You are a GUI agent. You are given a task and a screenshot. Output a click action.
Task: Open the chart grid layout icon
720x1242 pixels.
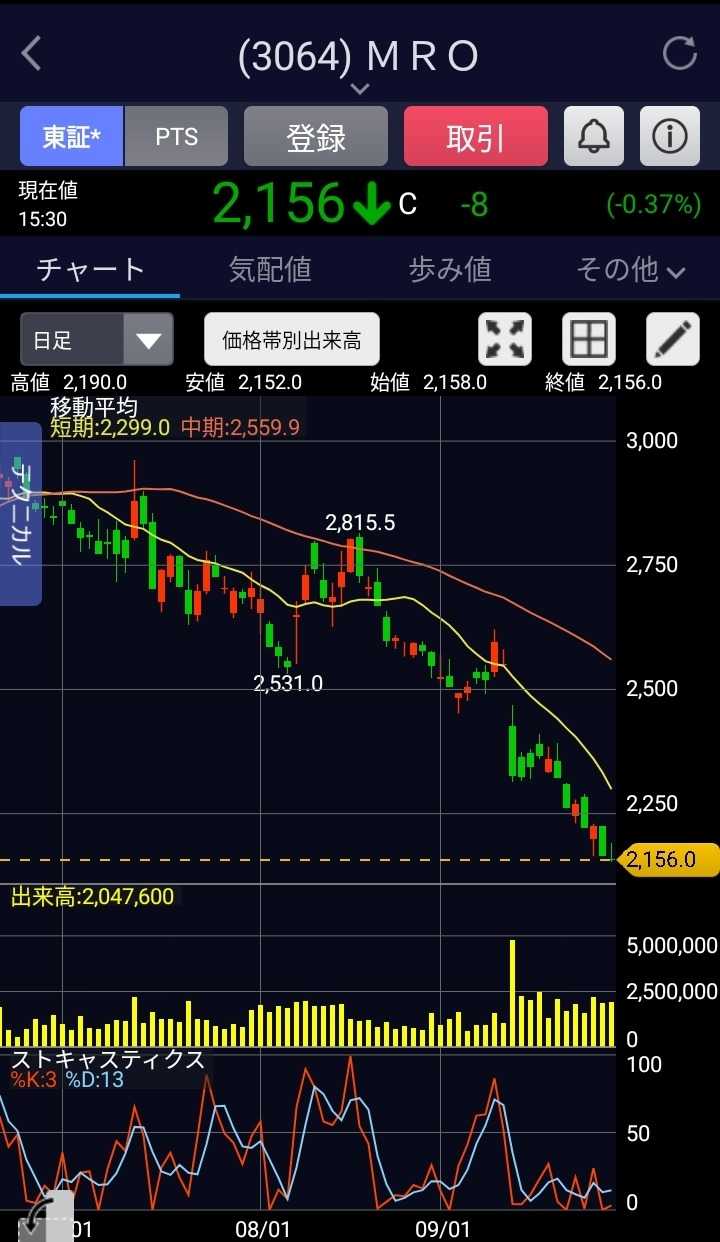click(x=588, y=340)
